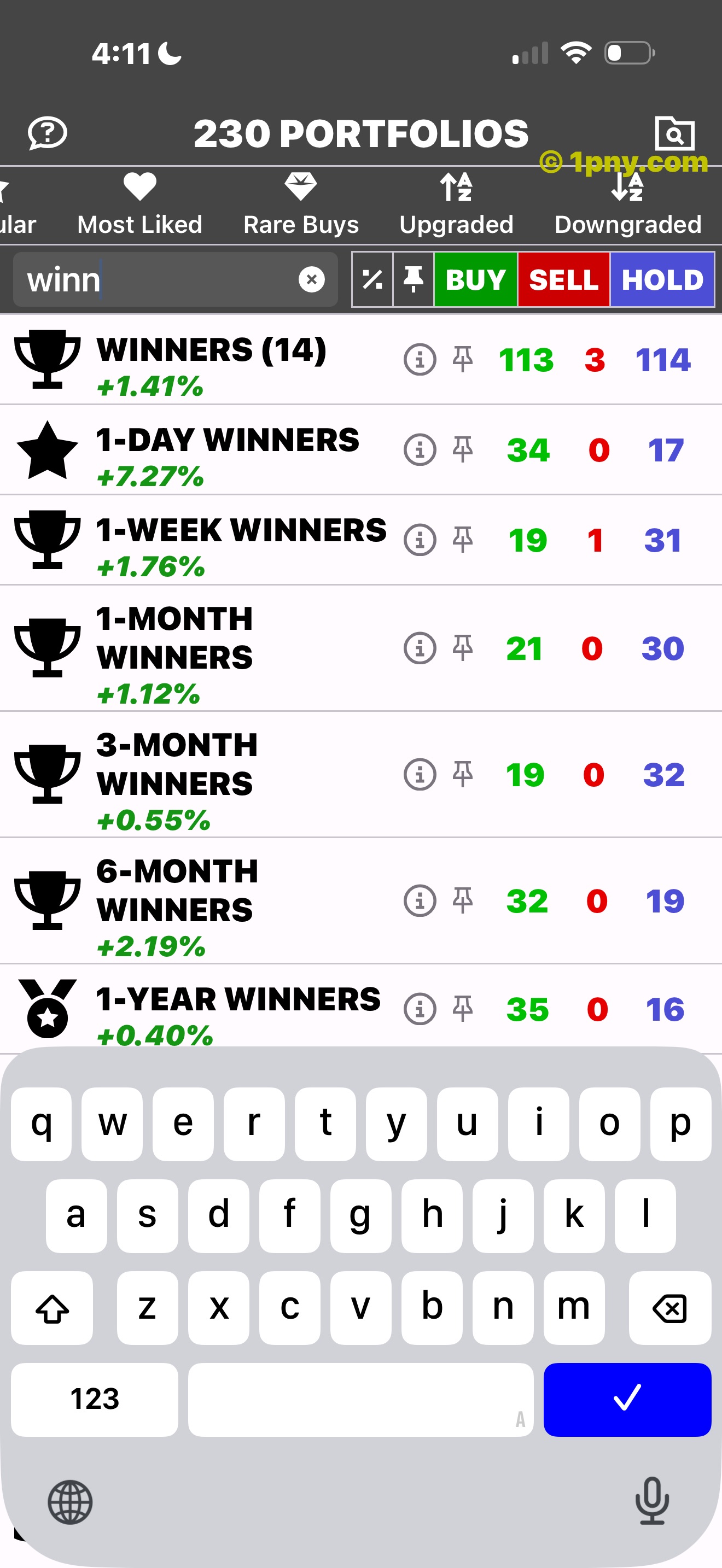Open the help chat bubble icon
722x1568 pixels.
(x=48, y=133)
